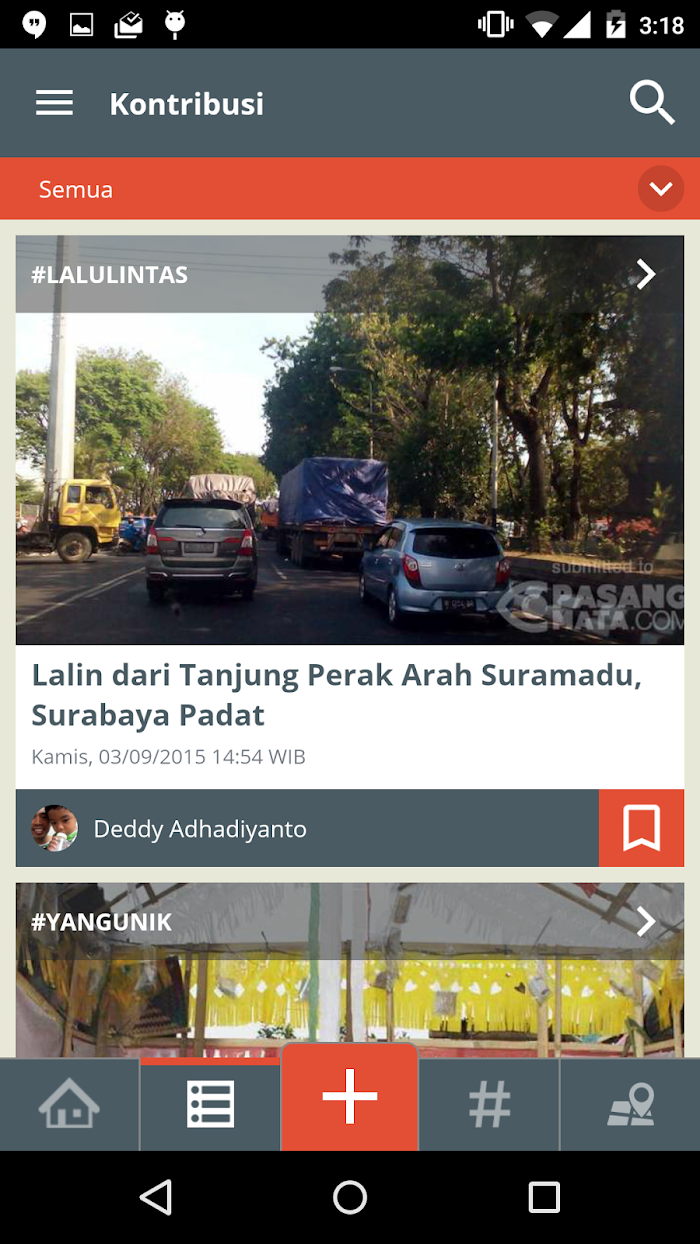This screenshot has width=700, height=1244.
Task: View Deddy Adhadiyanto's contributor profile
Action: click(x=200, y=829)
